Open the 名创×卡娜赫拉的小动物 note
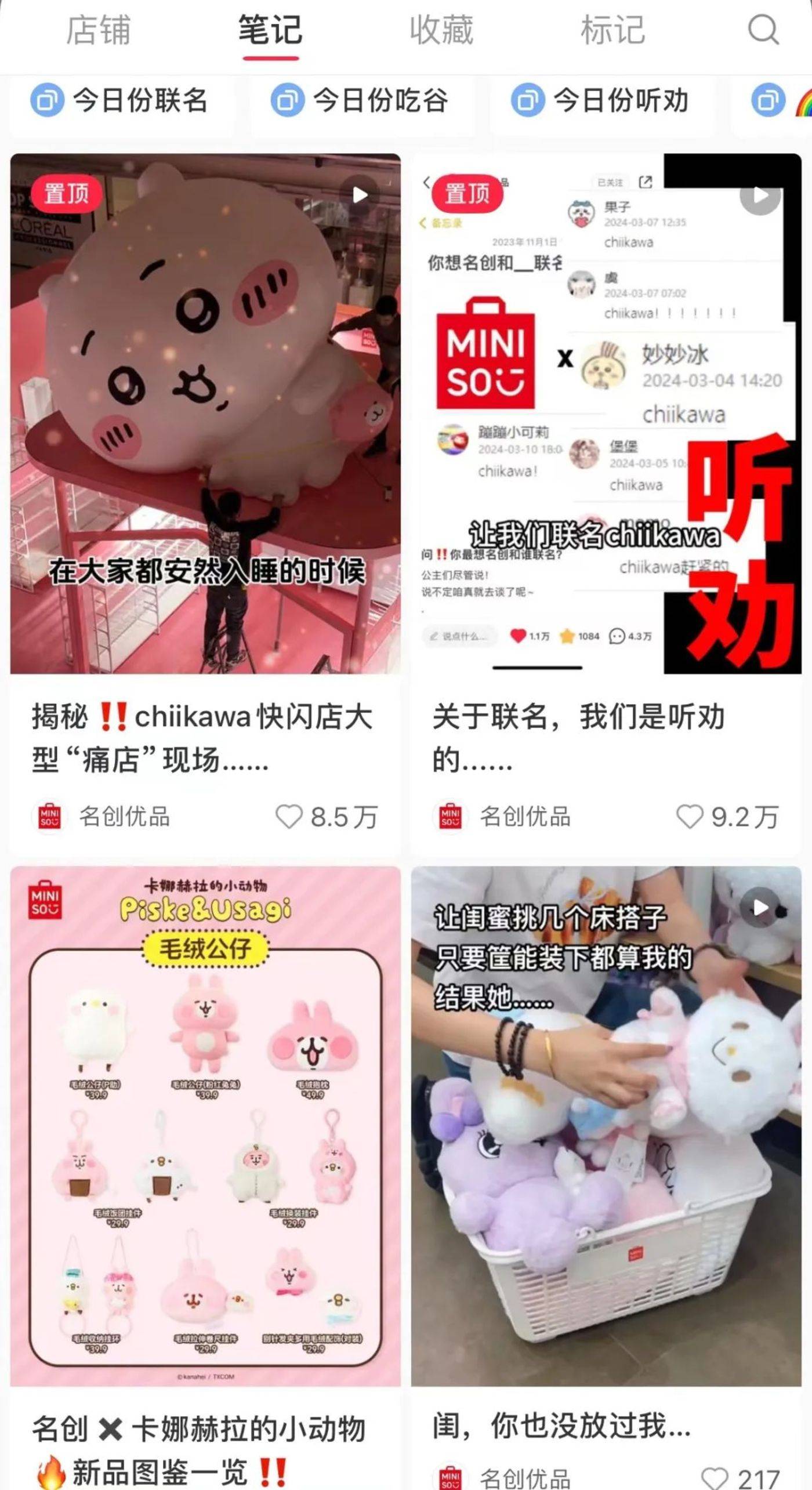The width and height of the screenshot is (812, 1490). [205, 1125]
